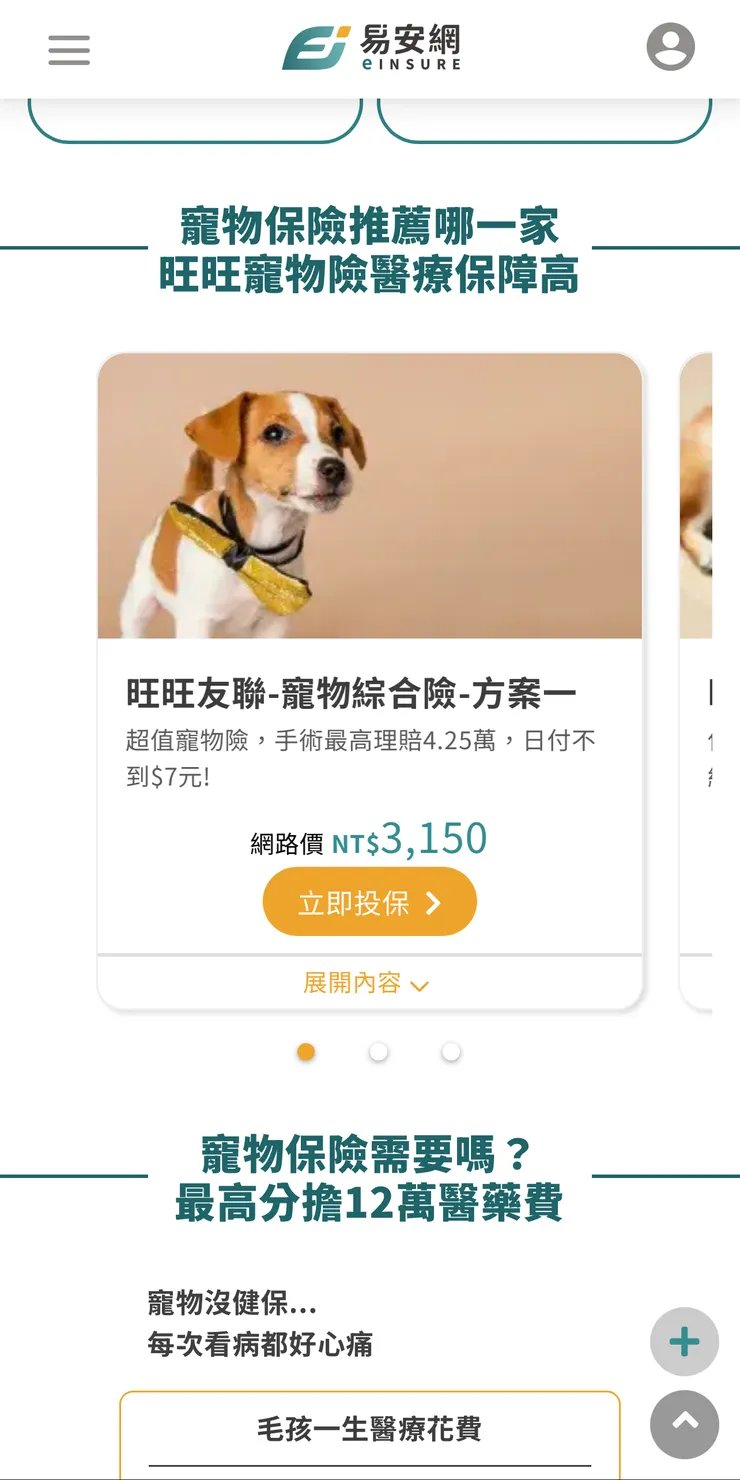The height and width of the screenshot is (1480, 740).
Task: Collapse the 毛孩一生醫療花費 box
Action: coord(370,1430)
